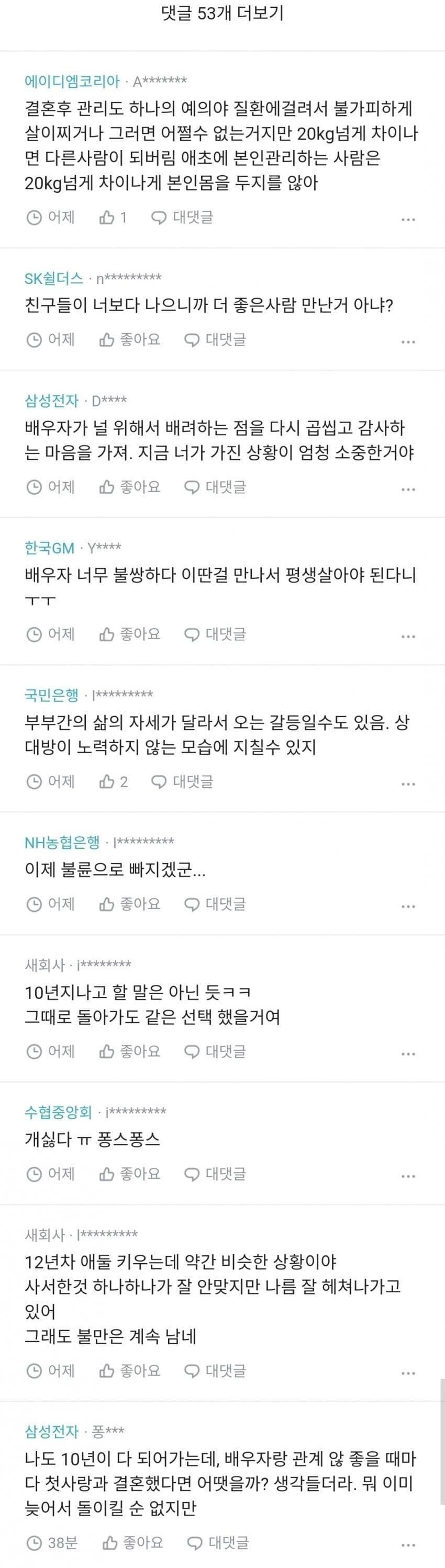Like the 수협중앙회 comment

tap(129, 1174)
